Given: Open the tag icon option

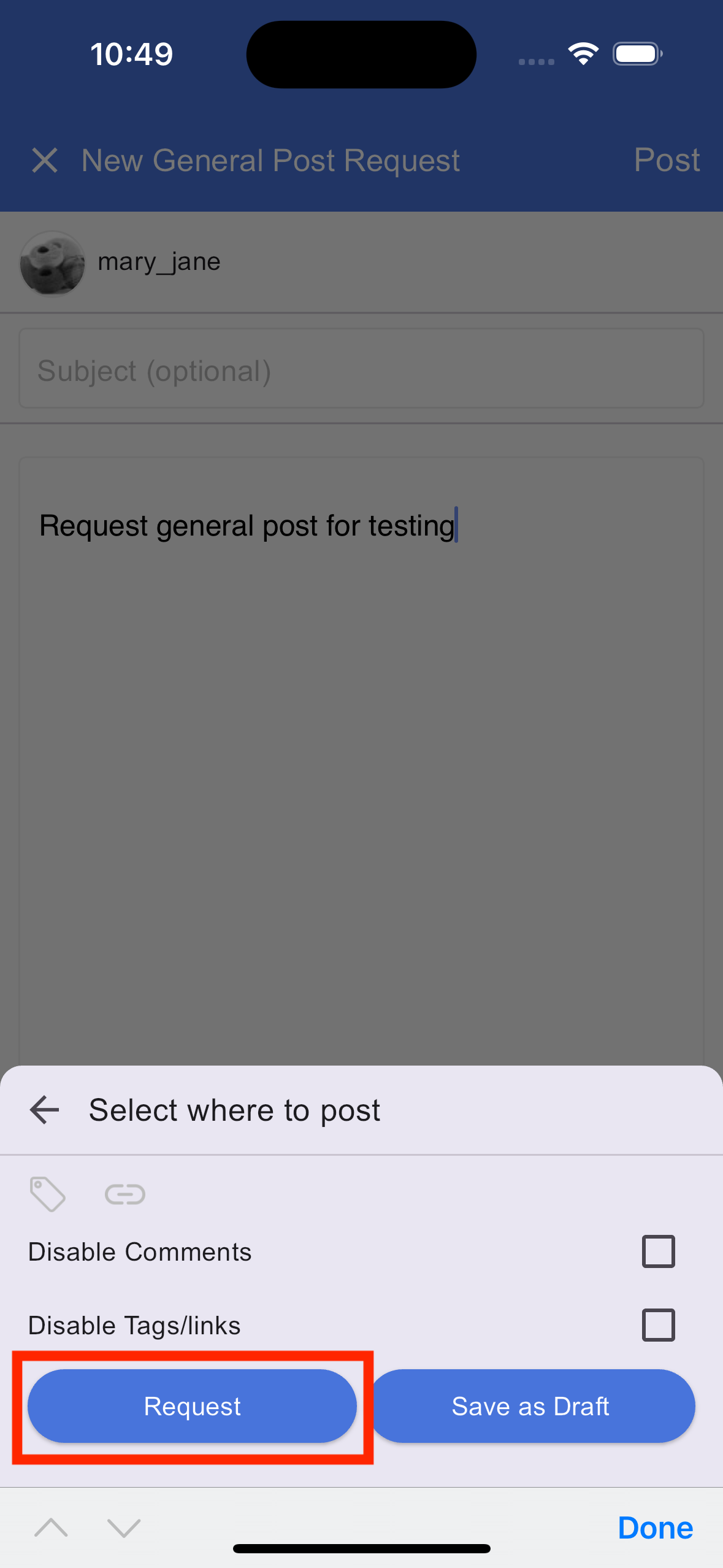Looking at the screenshot, I should (48, 1194).
